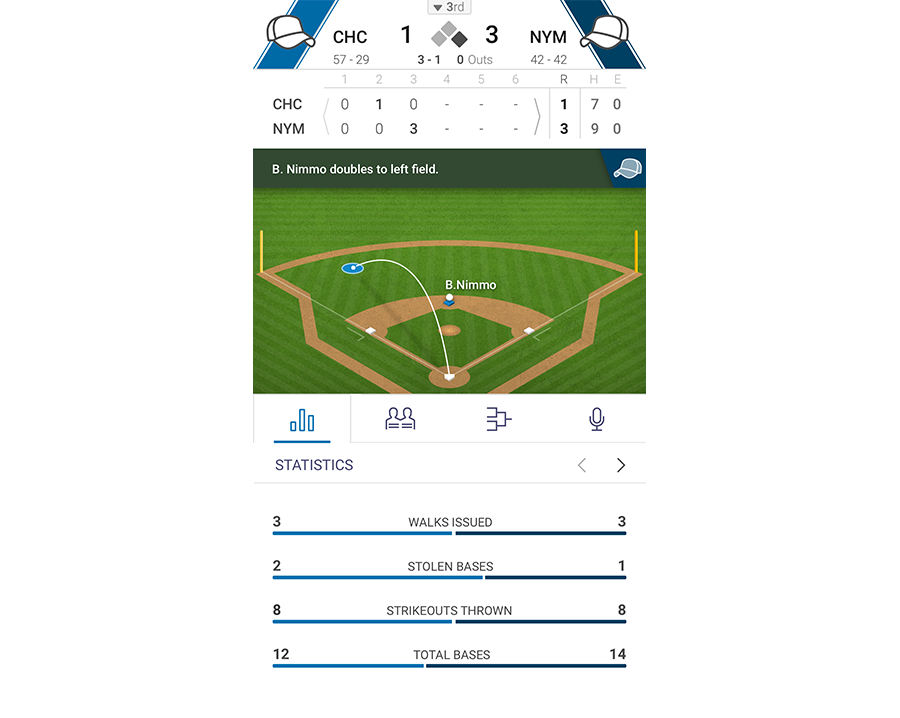Switch to the statistics bar chart tab
The width and height of the screenshot is (900, 718).
tap(302, 420)
